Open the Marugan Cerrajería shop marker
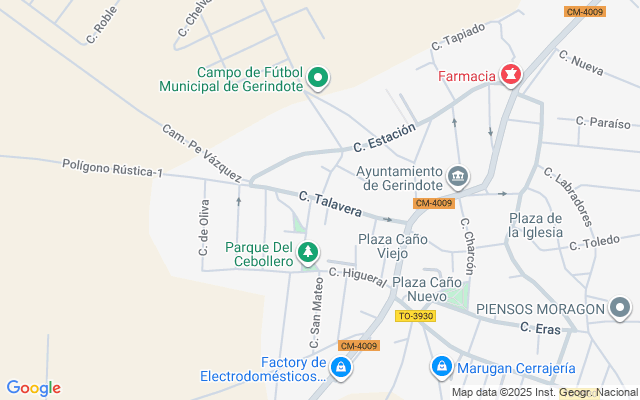The height and width of the screenshot is (400, 640). [x=441, y=368]
